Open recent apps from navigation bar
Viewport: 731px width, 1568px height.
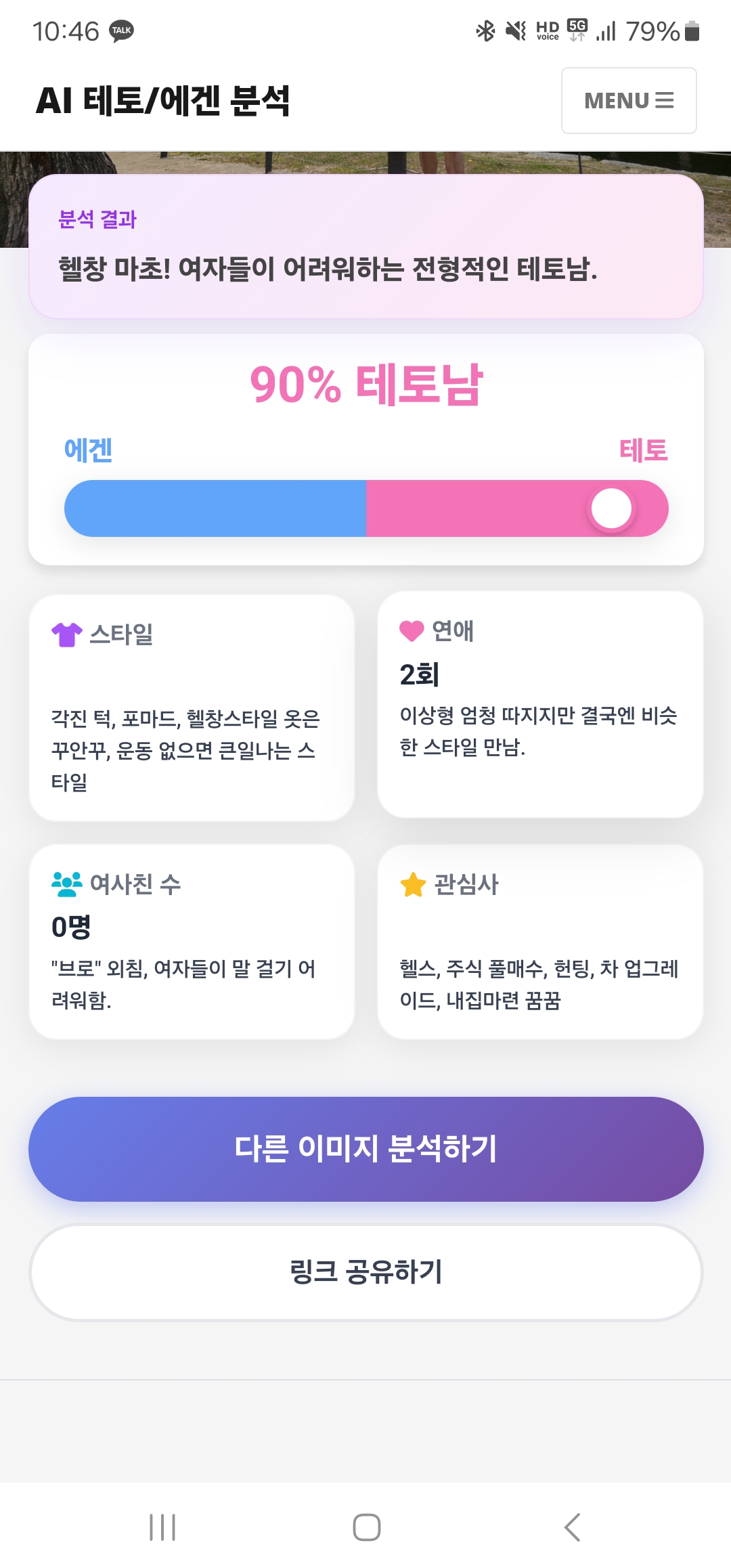[x=162, y=1527]
